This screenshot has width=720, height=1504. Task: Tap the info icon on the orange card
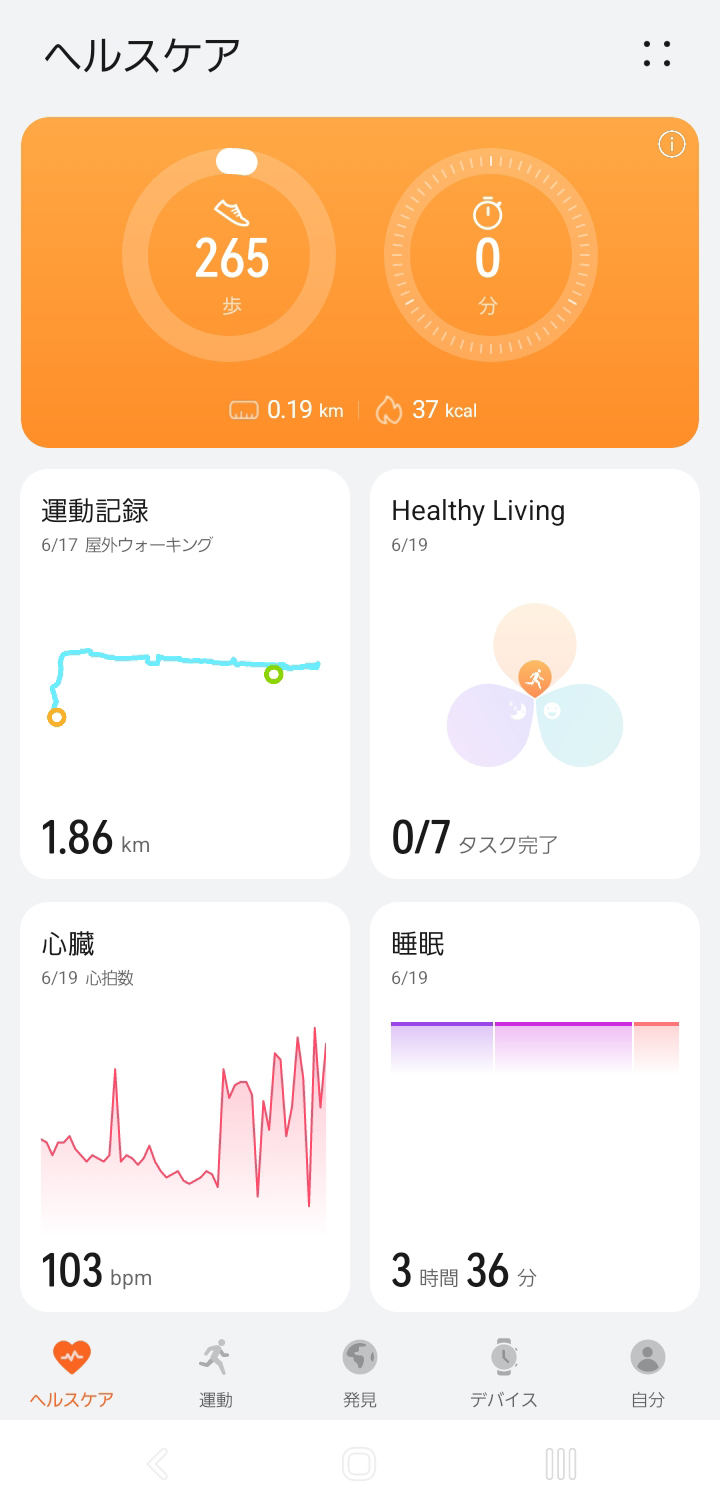click(672, 145)
